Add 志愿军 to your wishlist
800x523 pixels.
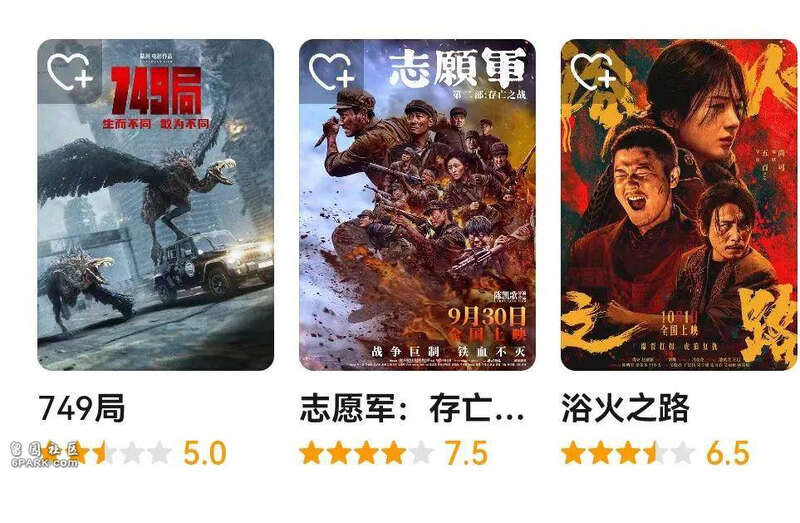point(332,71)
